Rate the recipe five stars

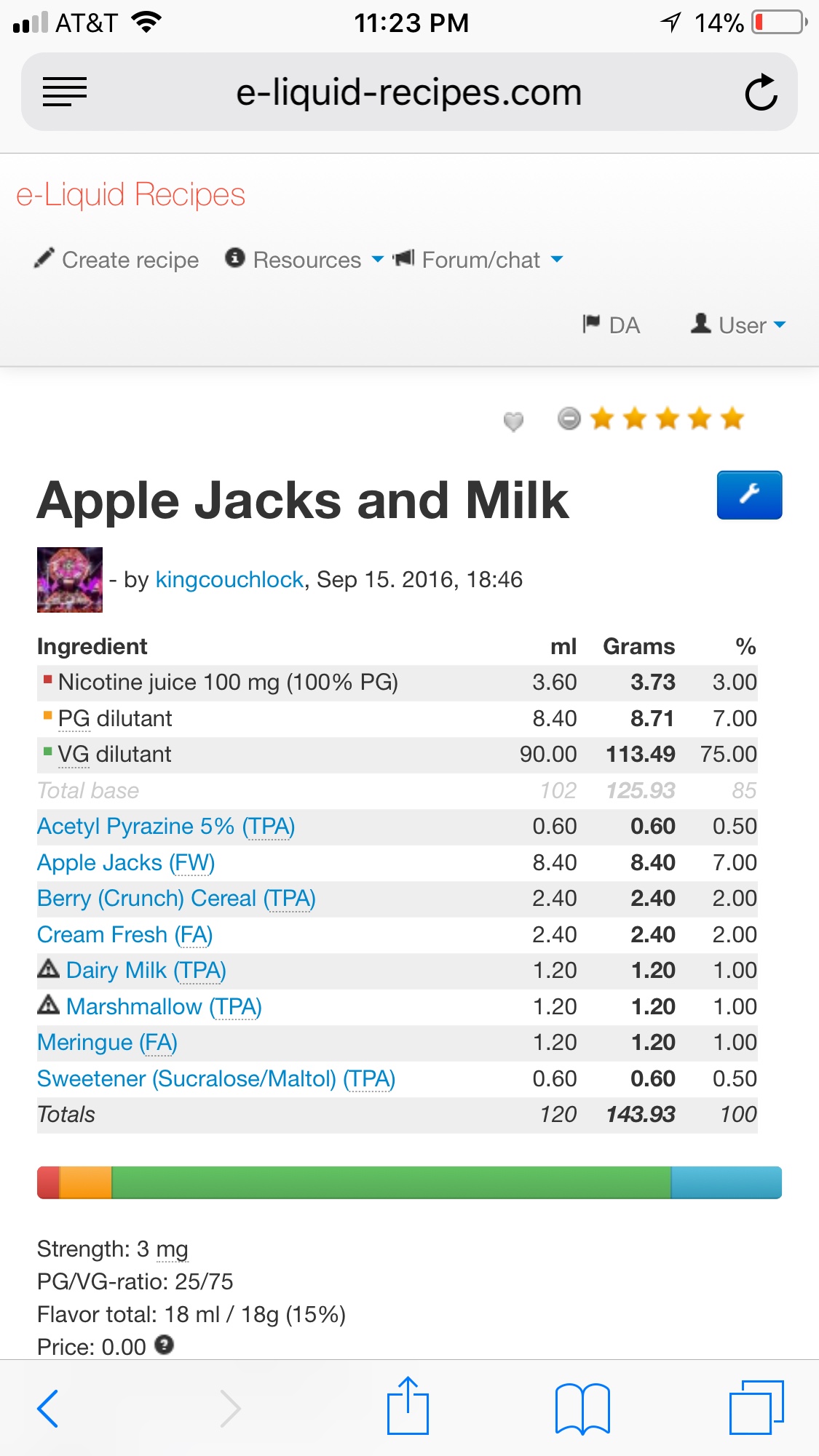pos(732,419)
